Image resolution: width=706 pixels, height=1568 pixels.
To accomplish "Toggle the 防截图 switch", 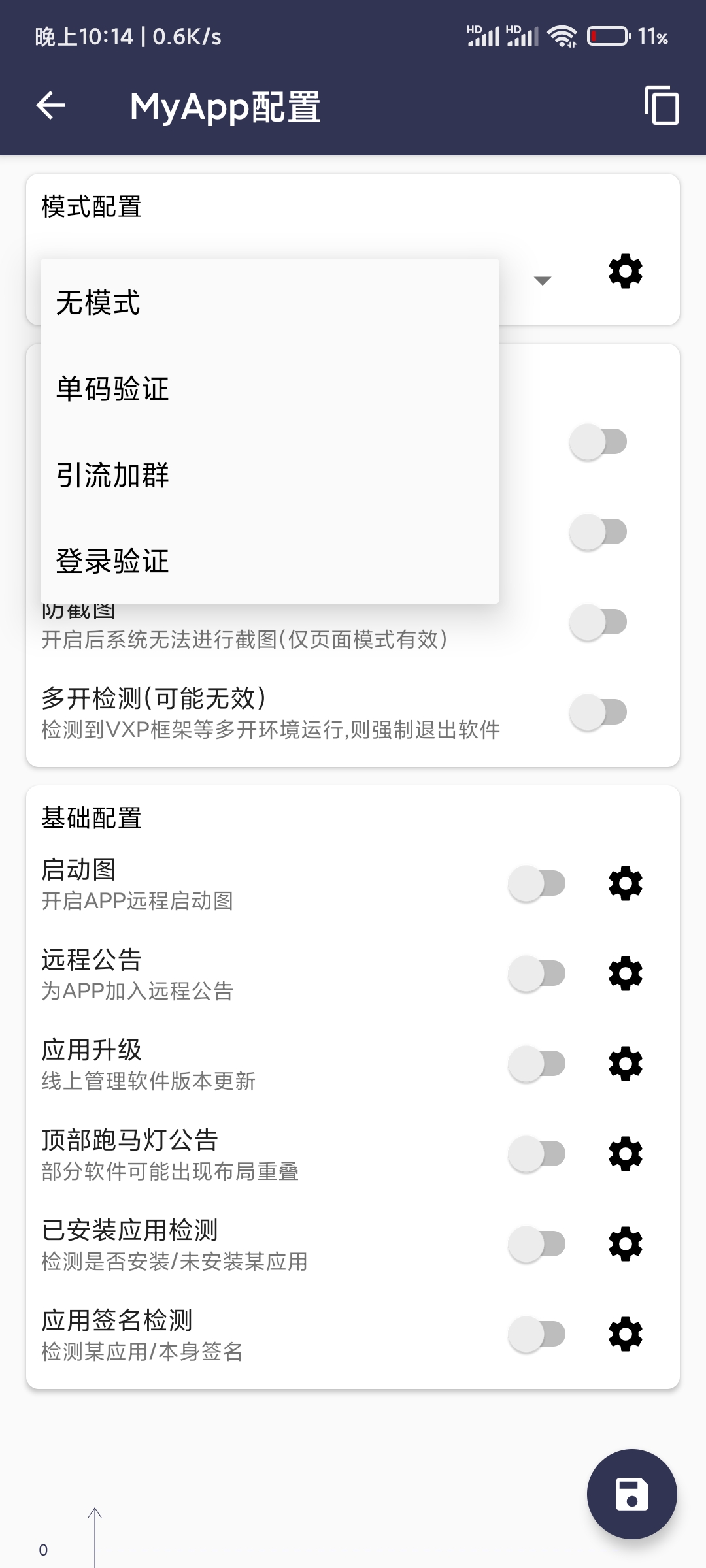I will coord(598,622).
